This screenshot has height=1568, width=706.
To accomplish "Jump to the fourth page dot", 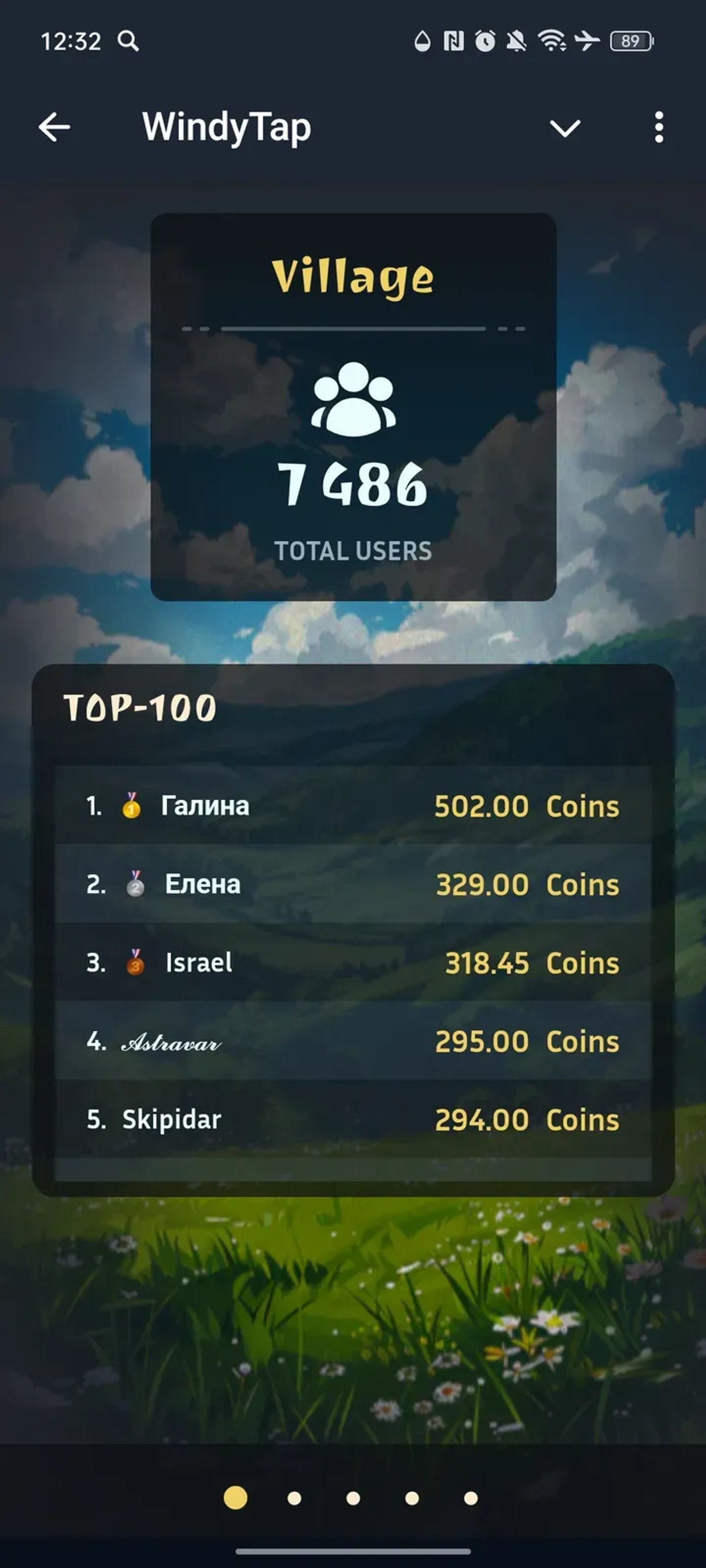I will click(x=412, y=1498).
